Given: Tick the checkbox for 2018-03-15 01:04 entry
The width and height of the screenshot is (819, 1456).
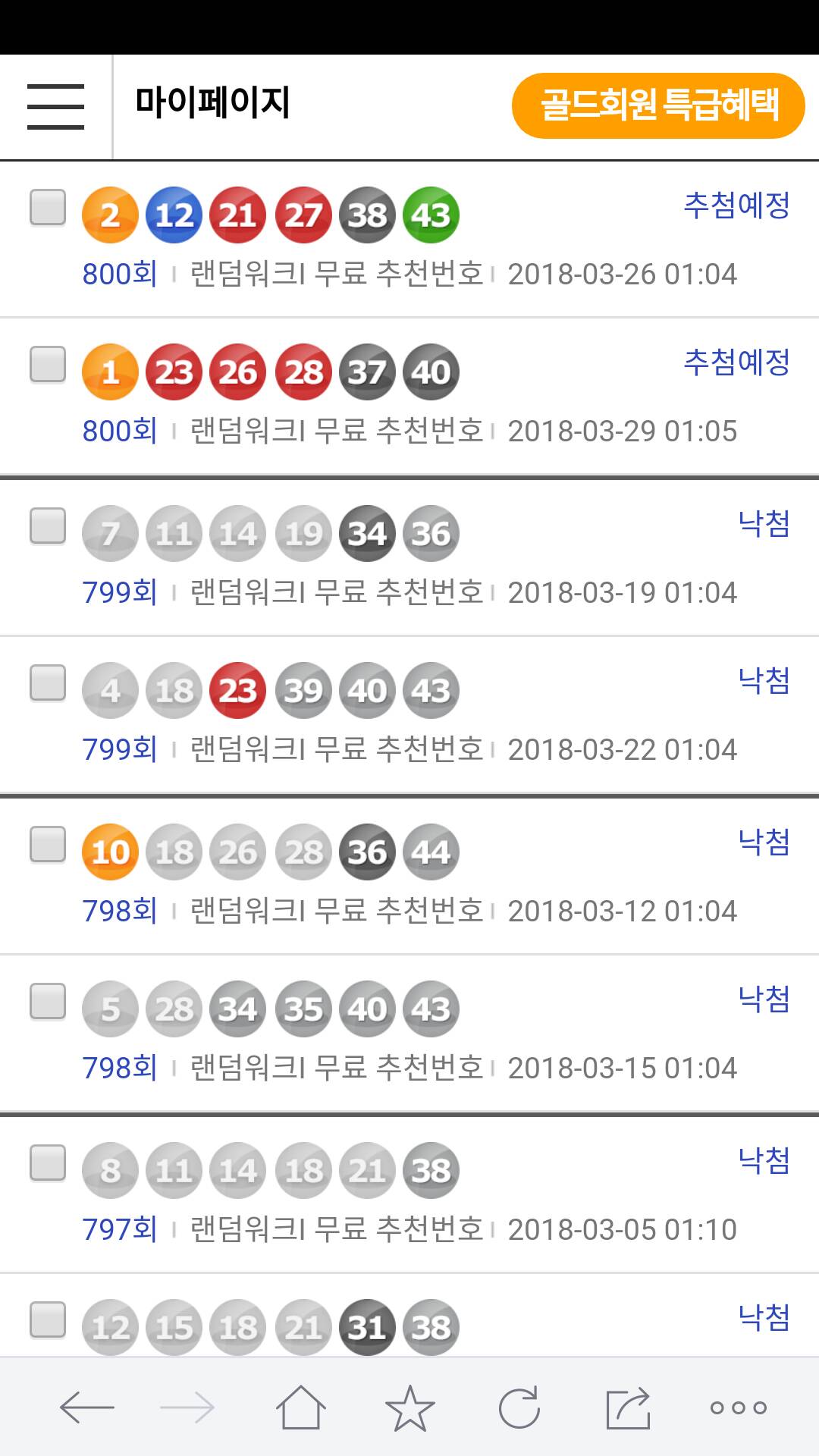Looking at the screenshot, I should point(48,1002).
